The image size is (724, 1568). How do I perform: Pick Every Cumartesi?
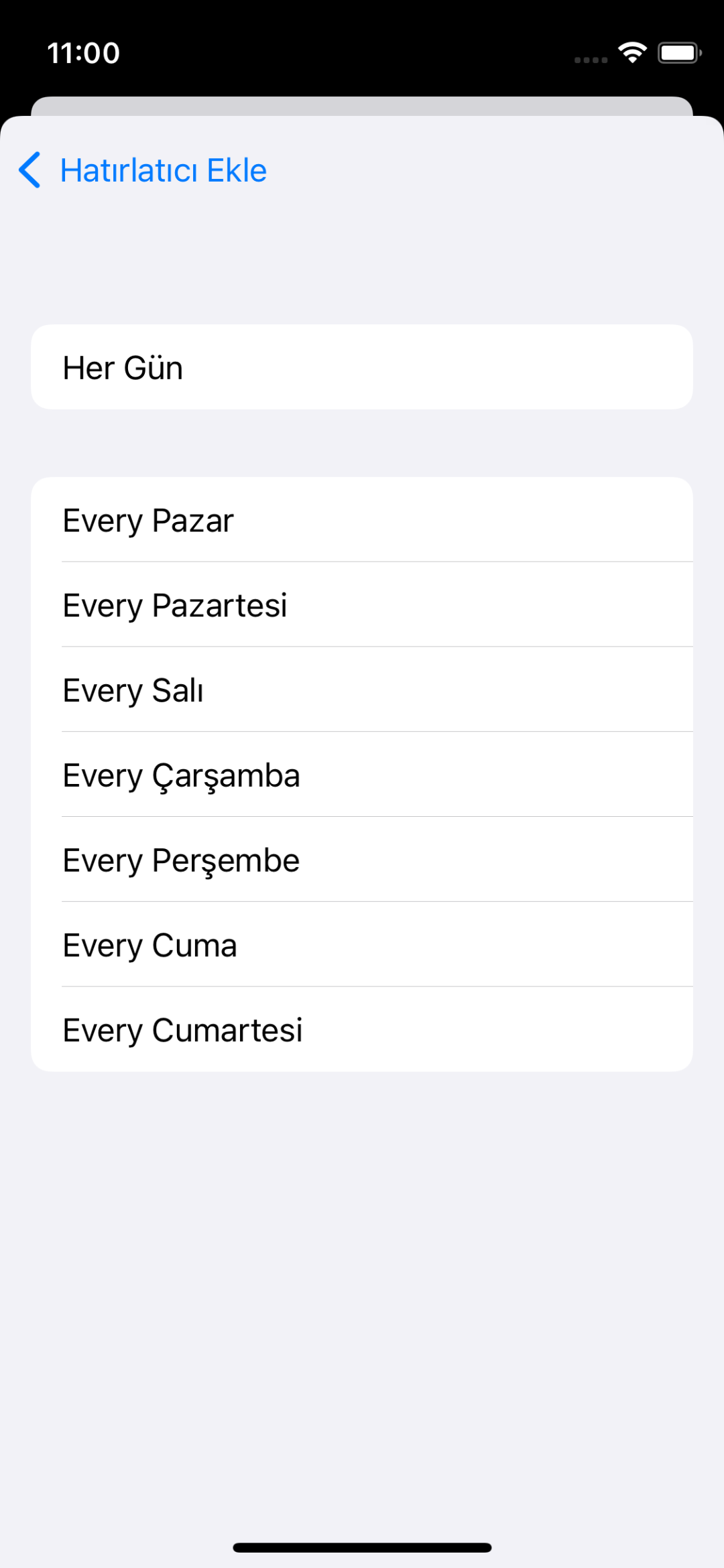pos(362,1030)
